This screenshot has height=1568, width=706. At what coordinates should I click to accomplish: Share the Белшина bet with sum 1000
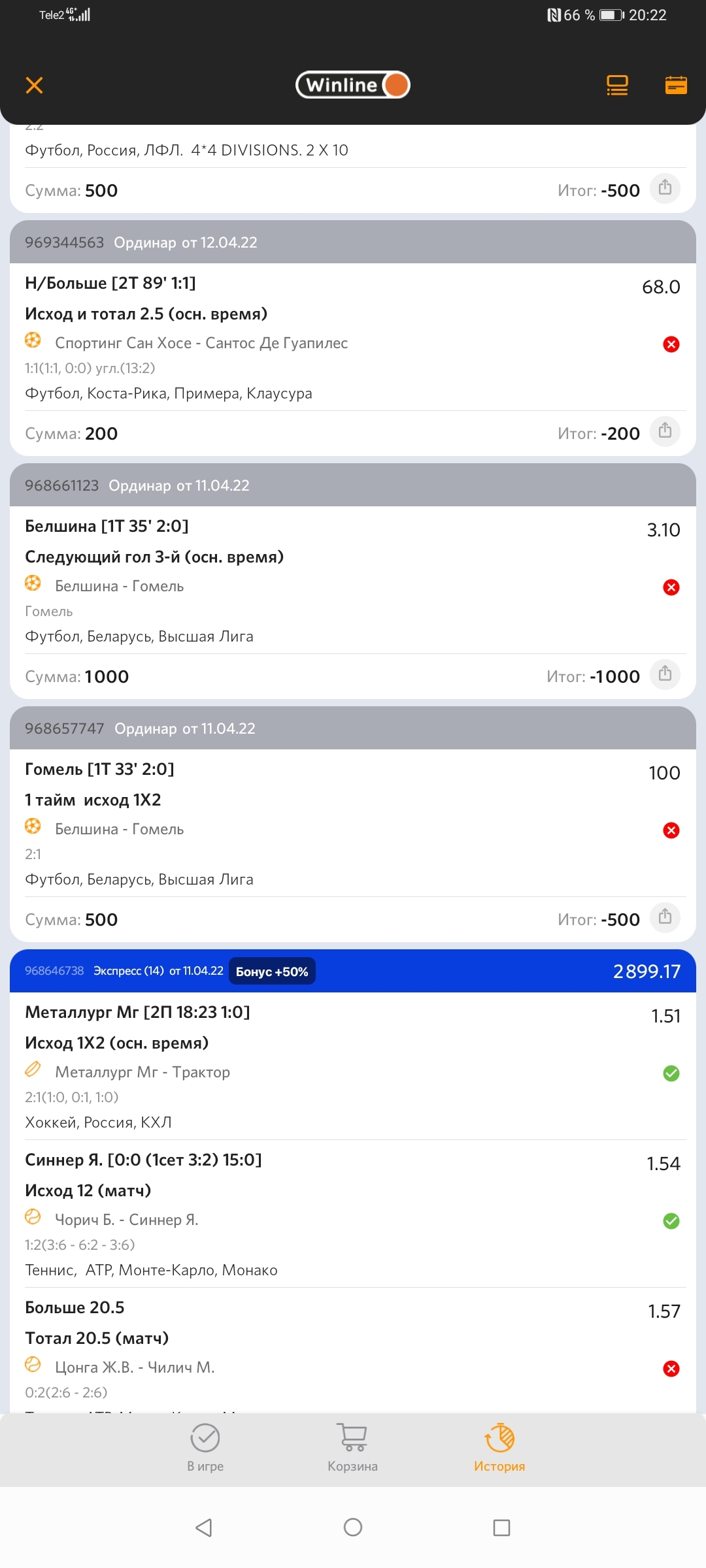tap(665, 674)
